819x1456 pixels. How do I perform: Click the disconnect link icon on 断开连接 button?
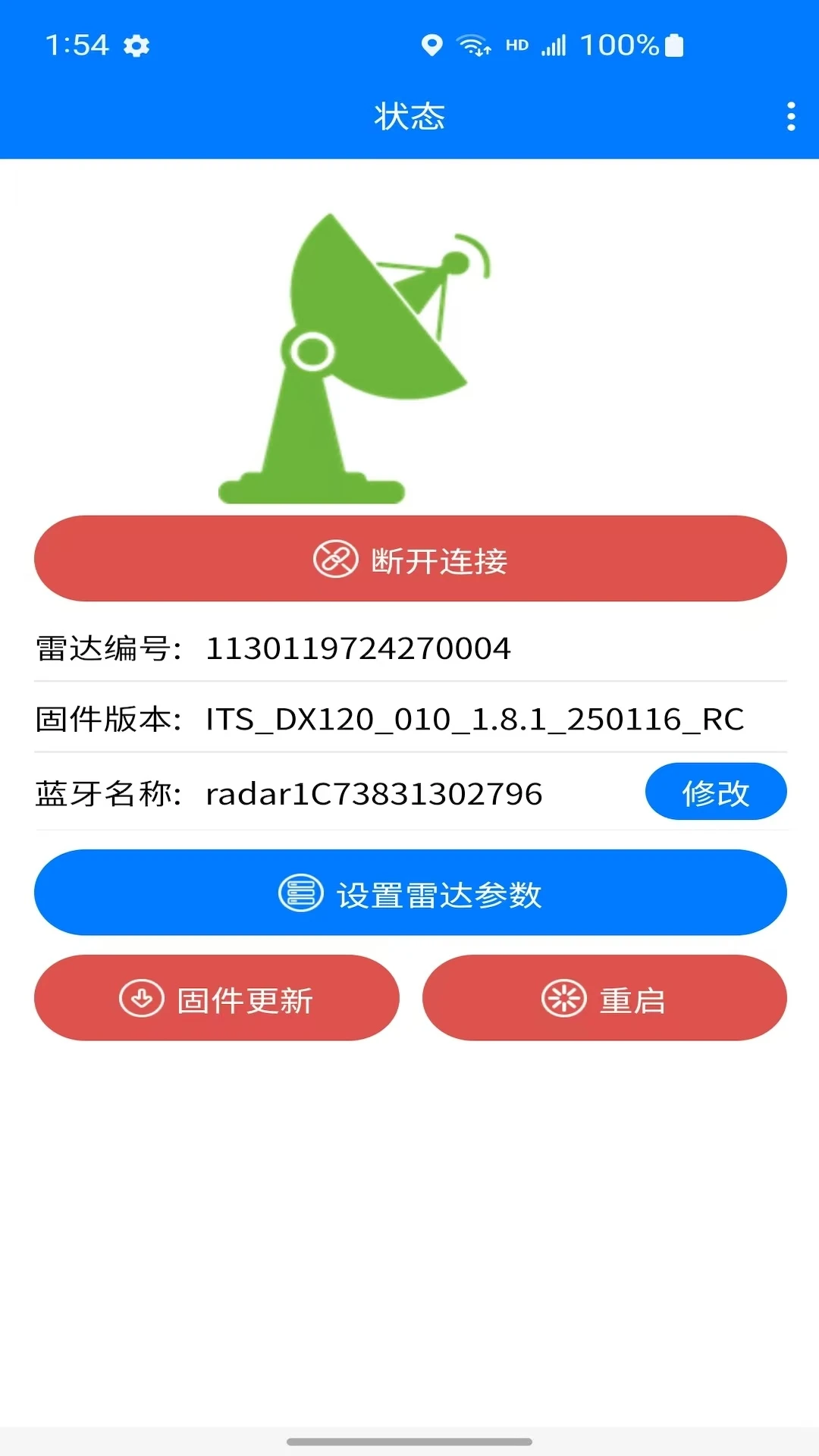click(336, 559)
